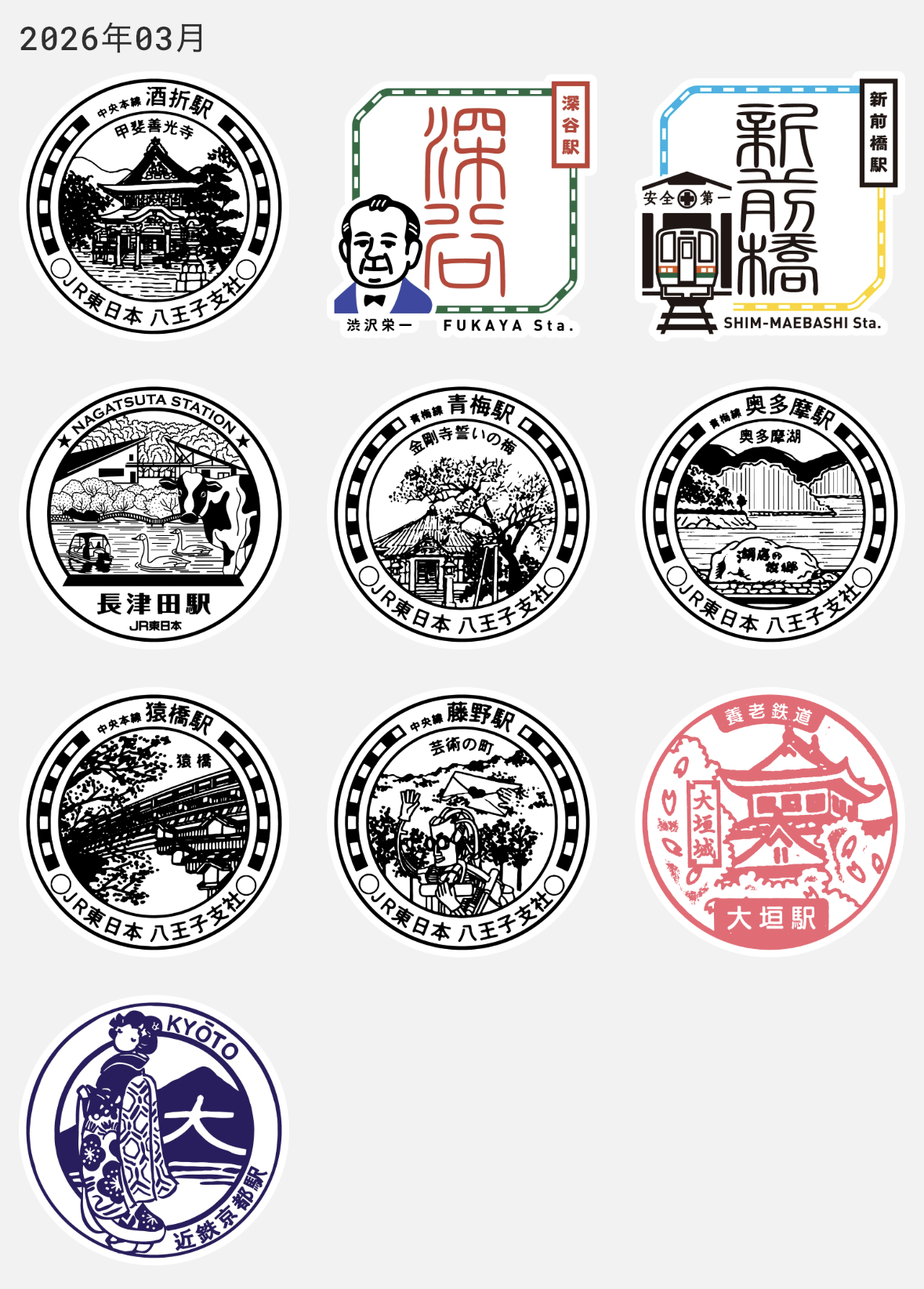924x1289 pixels.
Task: View the 奥多摩駅 stamp
Action: (x=770, y=514)
